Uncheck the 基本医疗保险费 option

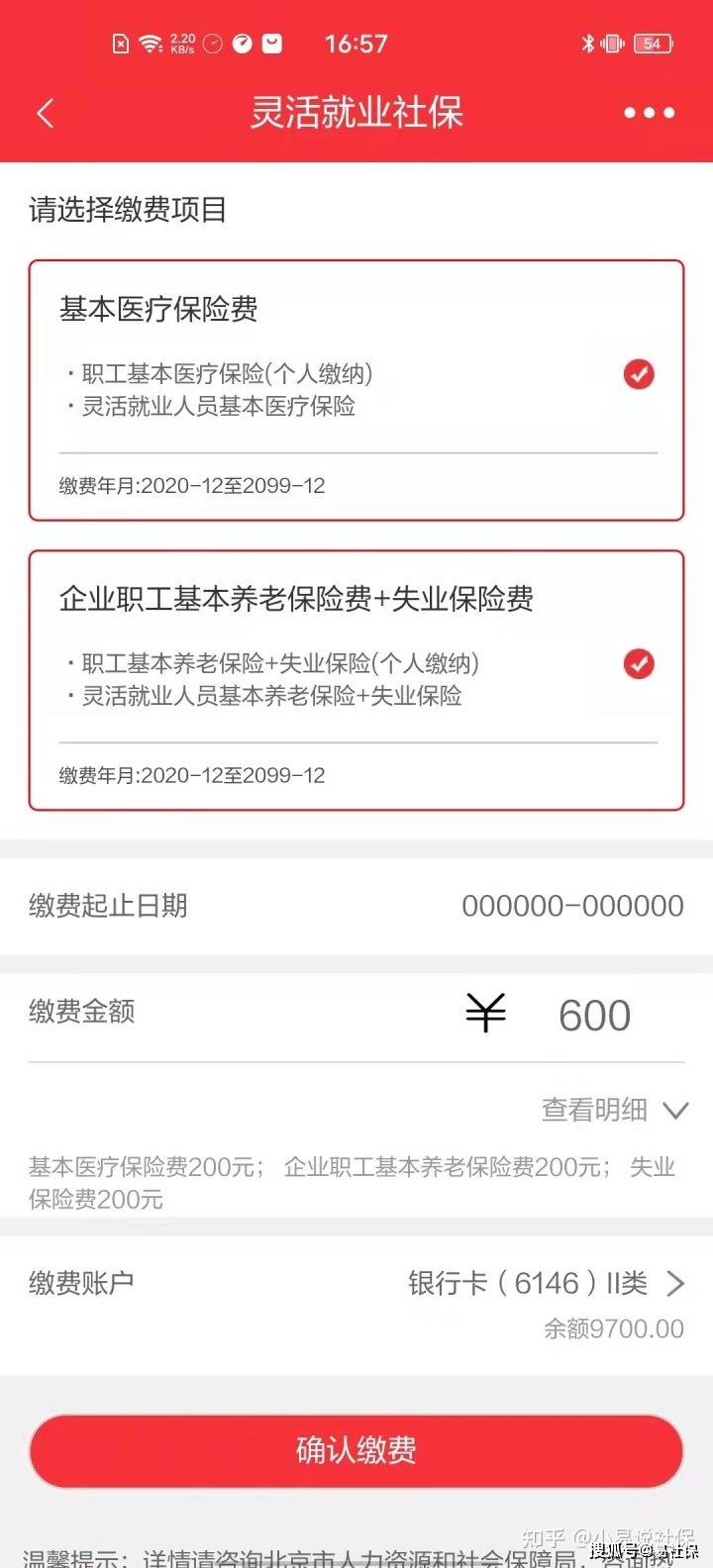(639, 374)
